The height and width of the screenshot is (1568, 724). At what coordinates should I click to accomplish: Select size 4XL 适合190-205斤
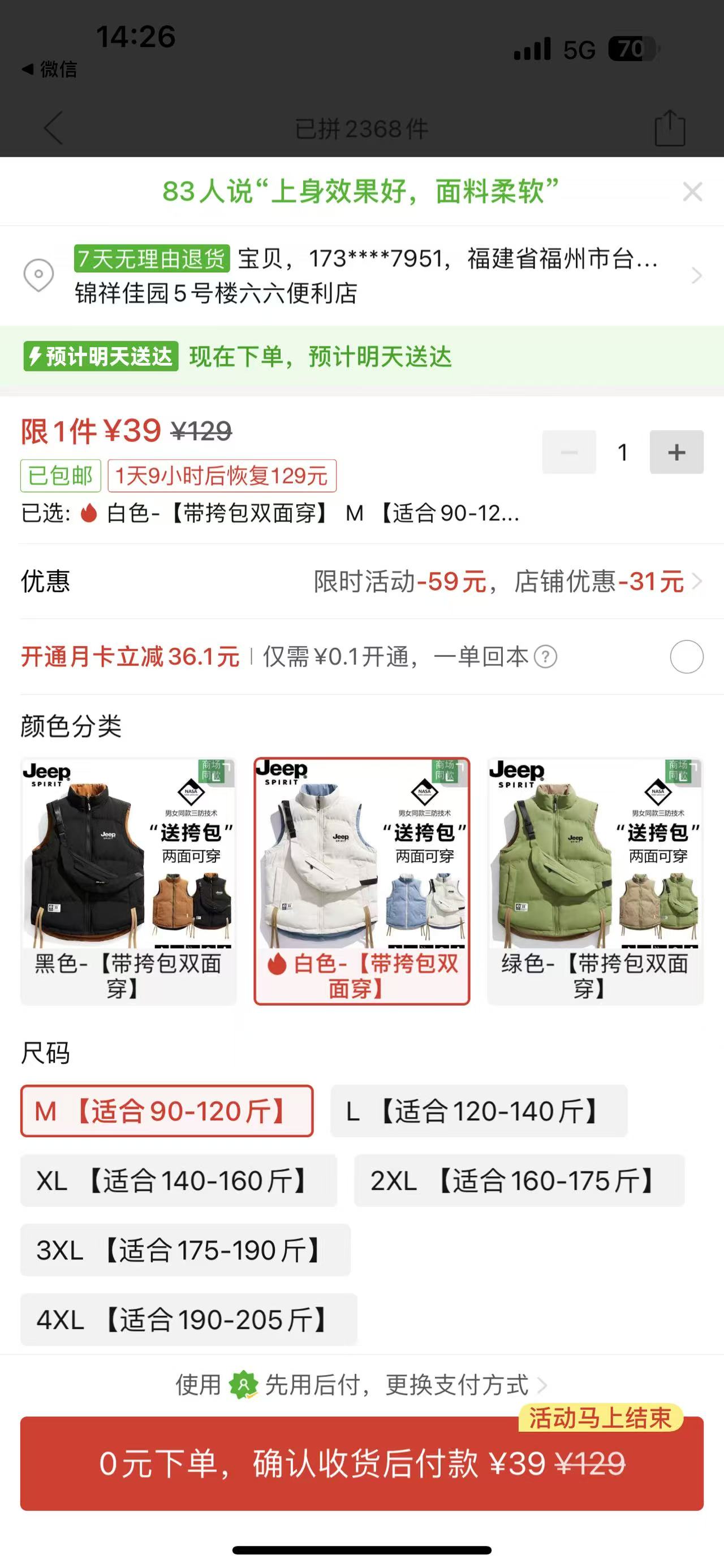(188, 1319)
